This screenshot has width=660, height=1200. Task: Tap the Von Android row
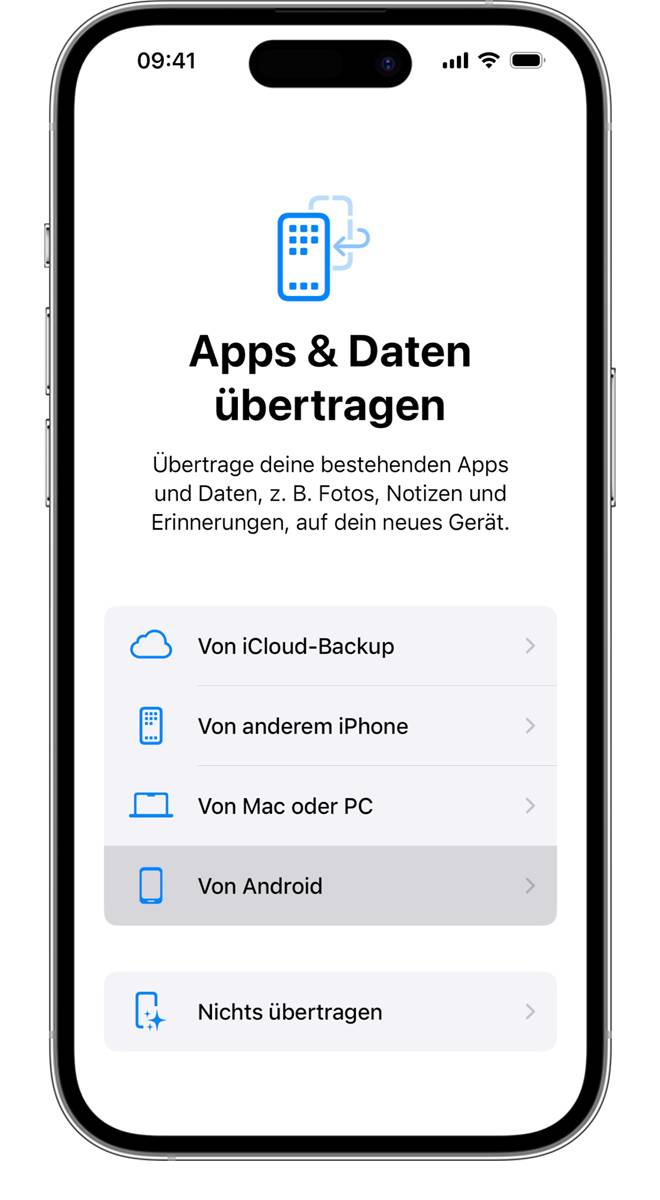(330, 886)
